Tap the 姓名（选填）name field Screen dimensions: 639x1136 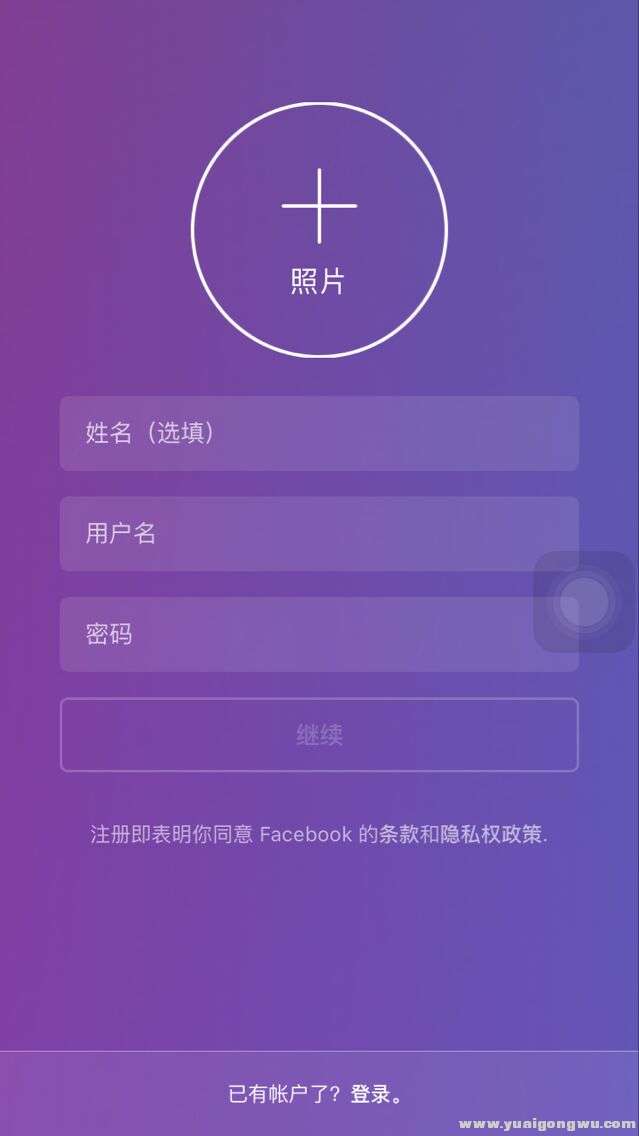[x=319, y=433]
